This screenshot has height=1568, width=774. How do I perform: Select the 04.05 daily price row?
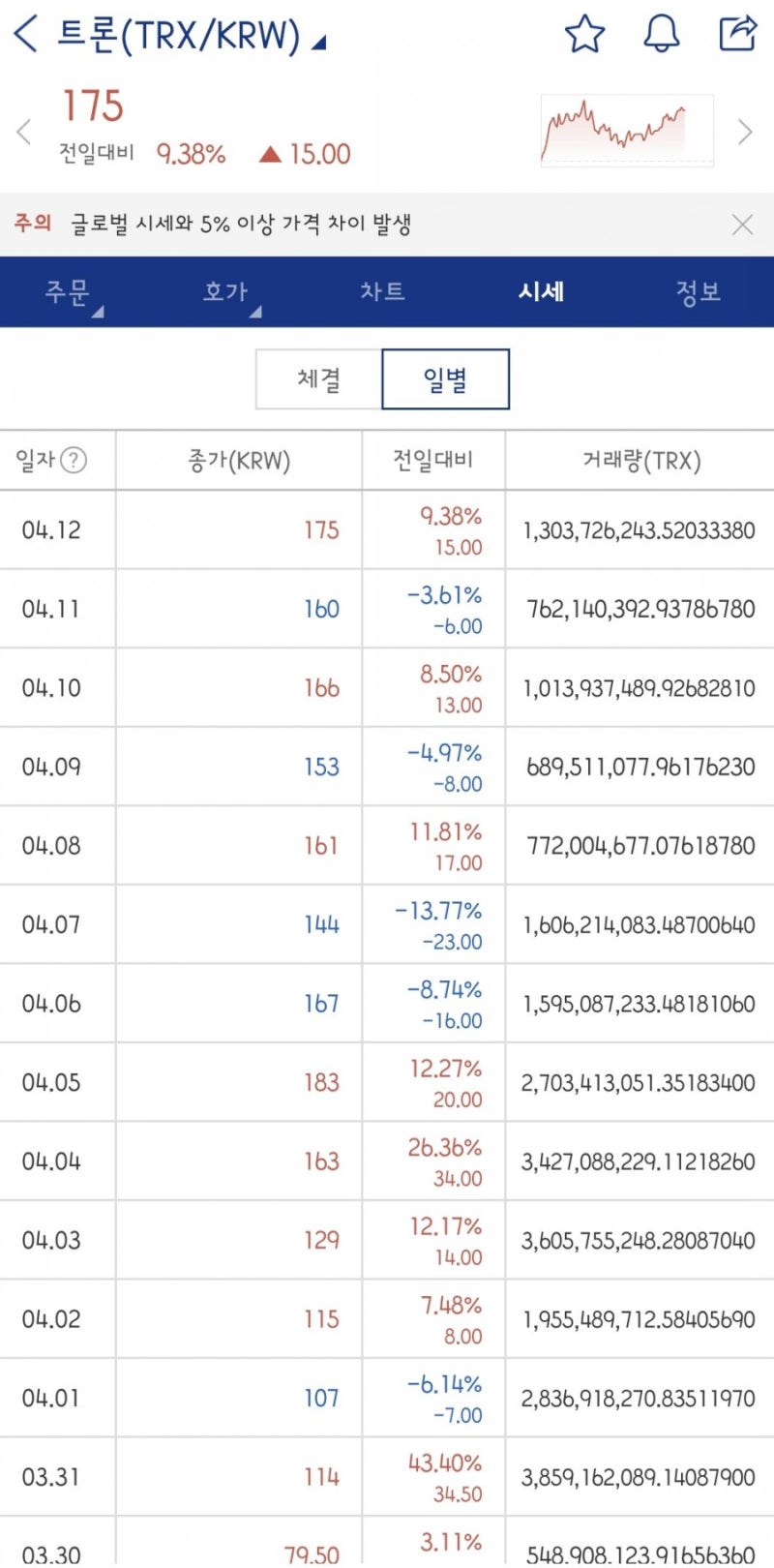387,1082
